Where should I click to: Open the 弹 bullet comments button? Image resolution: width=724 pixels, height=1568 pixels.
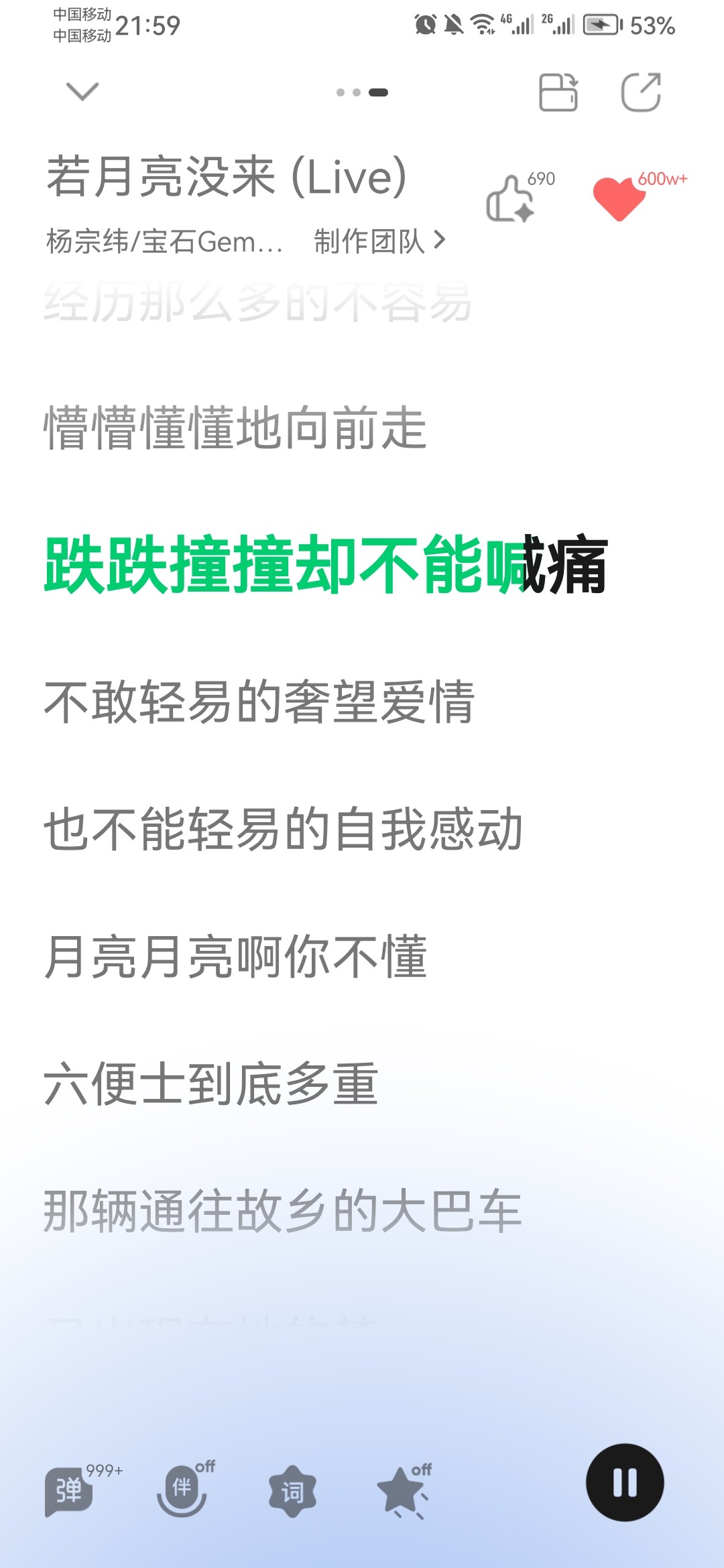(x=68, y=1492)
